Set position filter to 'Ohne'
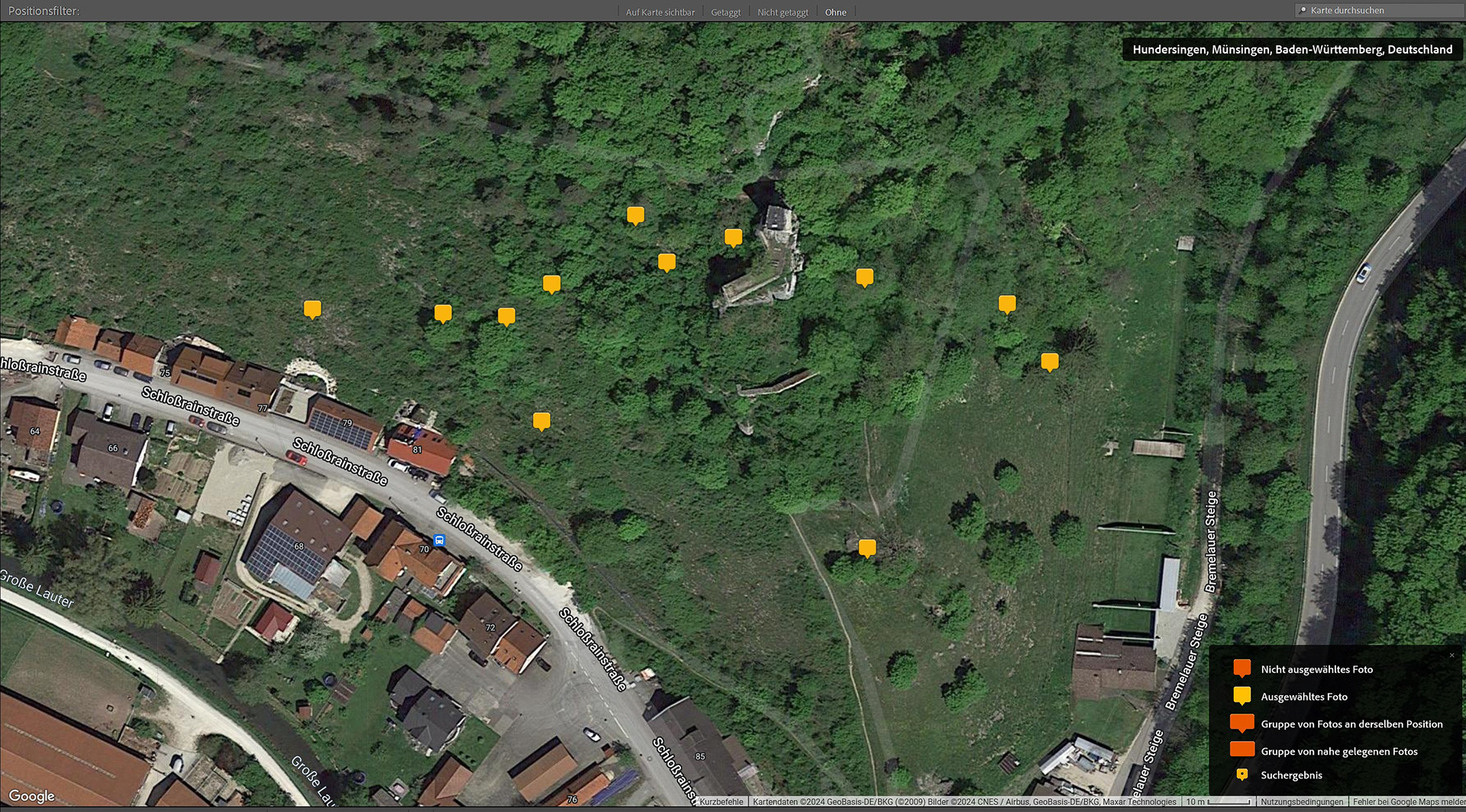Viewport: 1466px width, 812px height. [835, 12]
